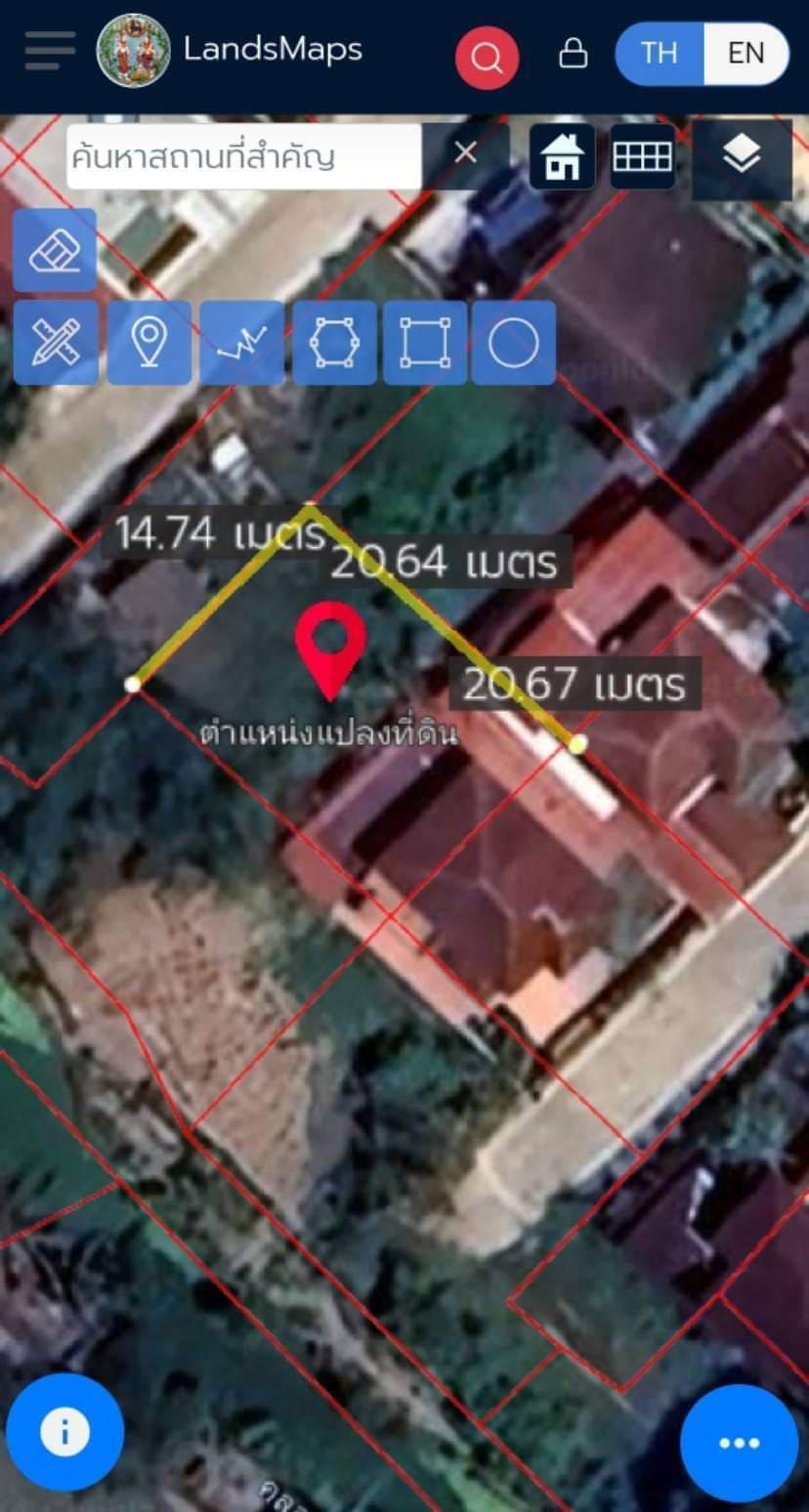Open the grid table button
Screen dimensions: 809x1512
click(x=642, y=156)
